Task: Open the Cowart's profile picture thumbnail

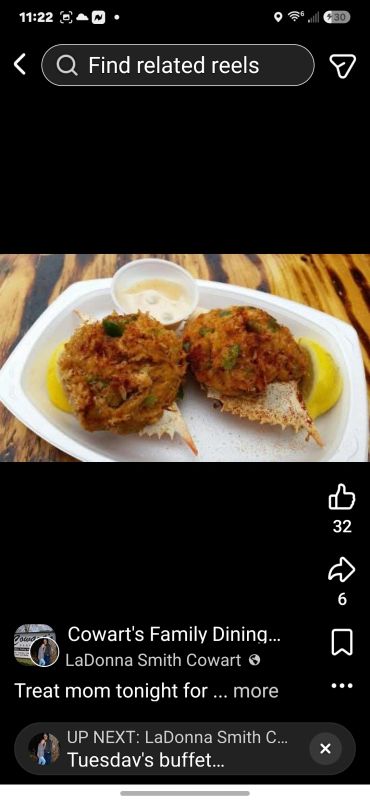Action: pyautogui.click(x=35, y=645)
